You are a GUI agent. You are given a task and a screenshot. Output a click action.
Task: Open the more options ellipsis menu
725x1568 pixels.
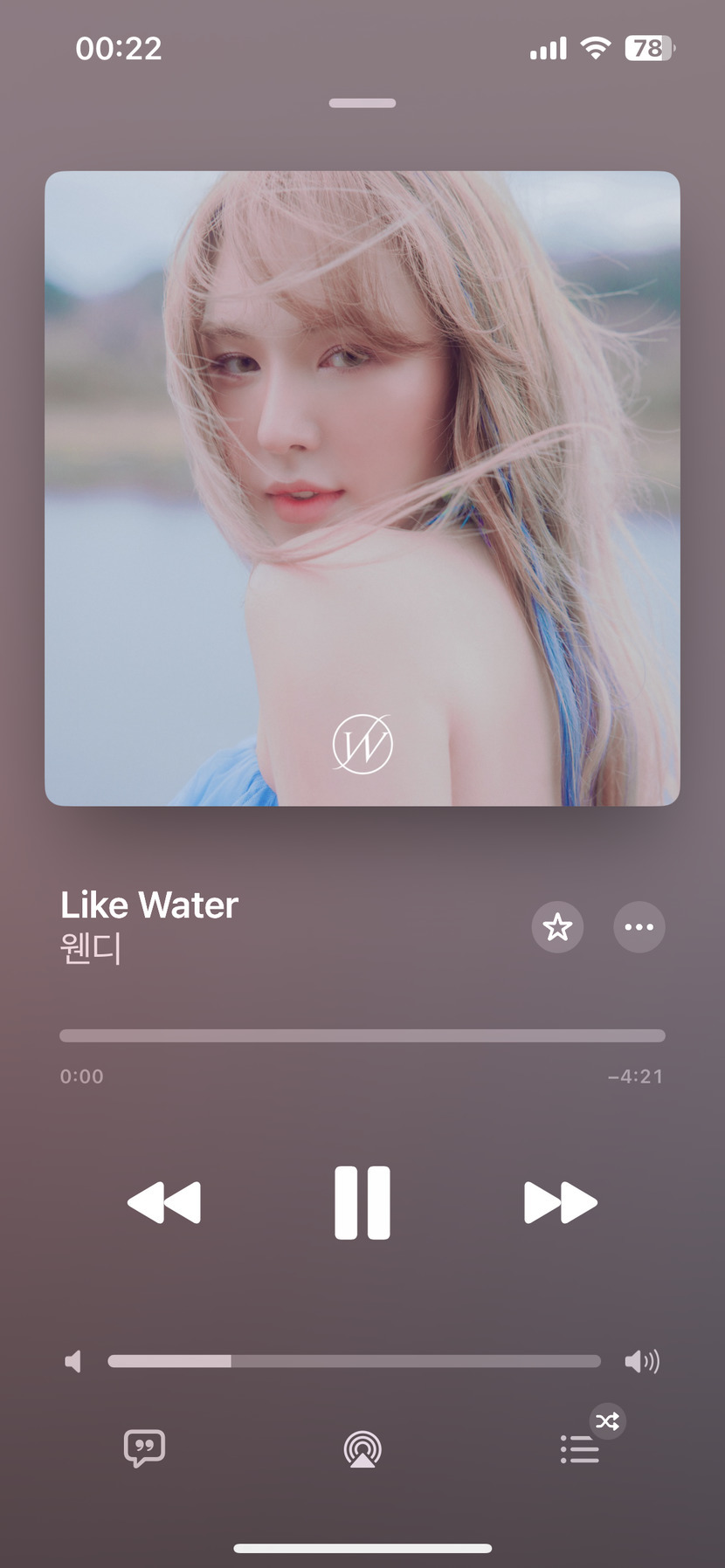[x=639, y=926]
